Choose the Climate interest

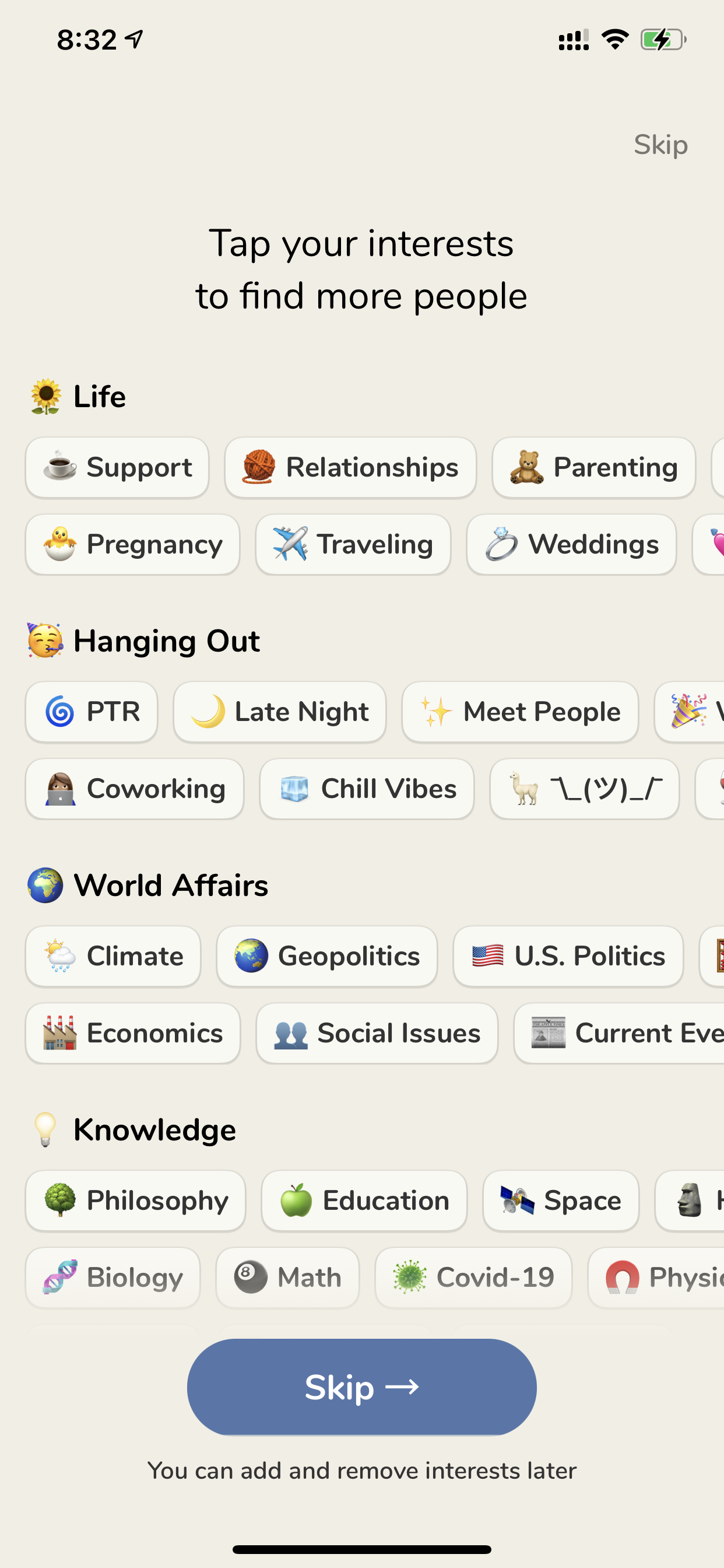[x=113, y=956]
